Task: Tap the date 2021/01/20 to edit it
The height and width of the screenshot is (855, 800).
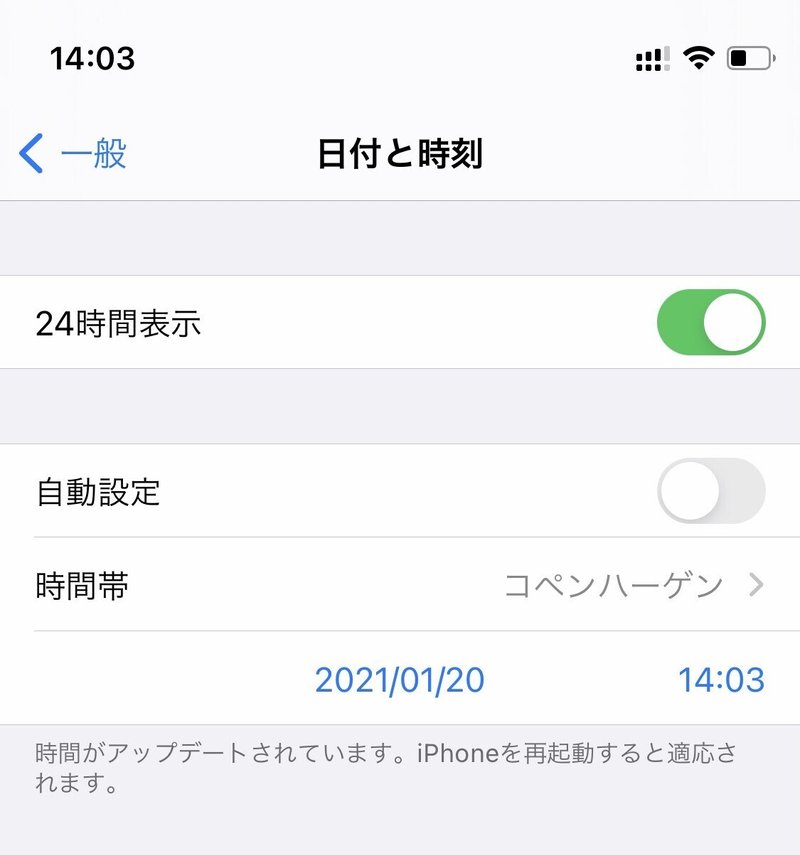Action: point(400,678)
